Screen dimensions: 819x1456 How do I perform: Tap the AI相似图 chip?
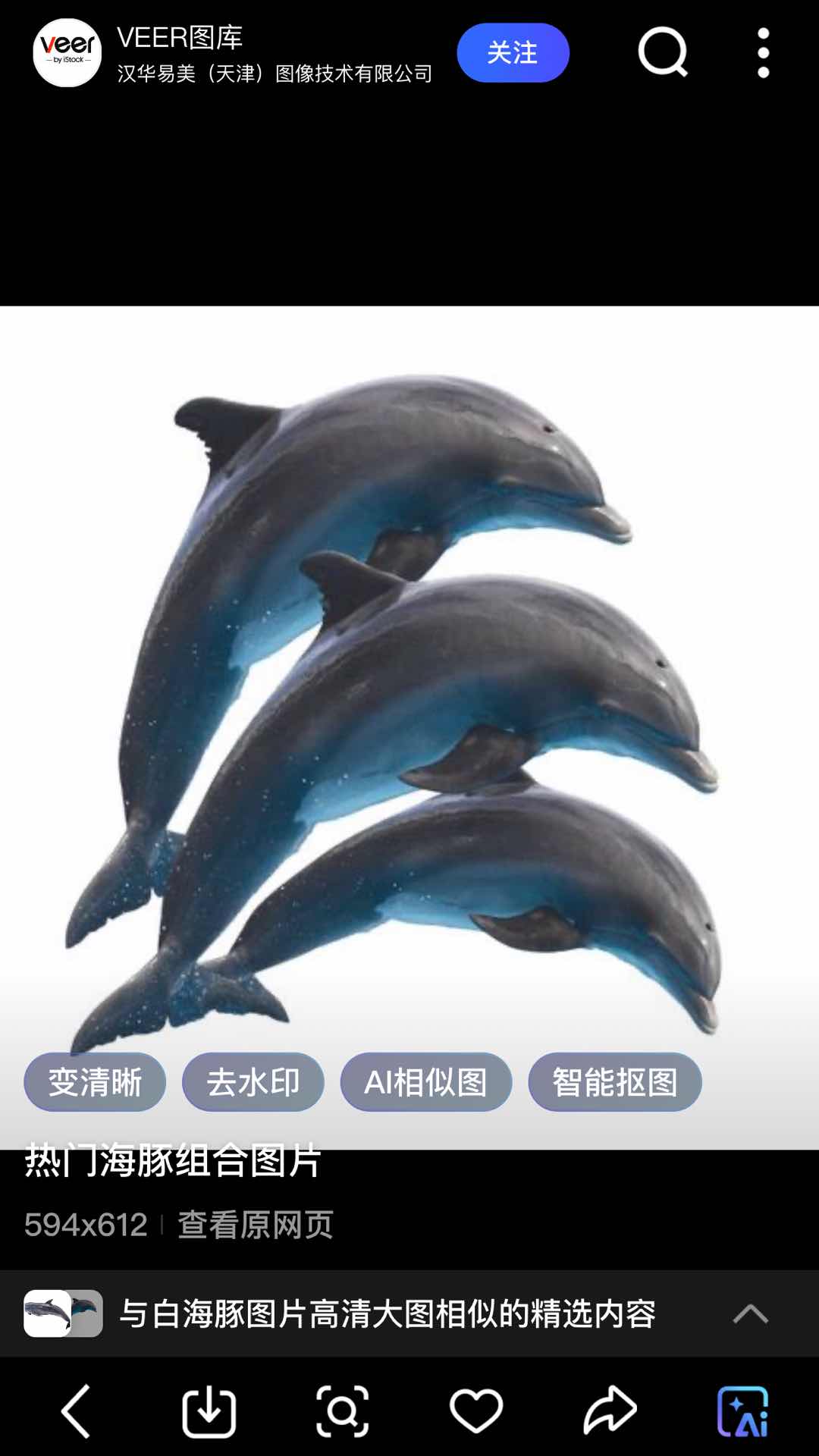tap(425, 1082)
